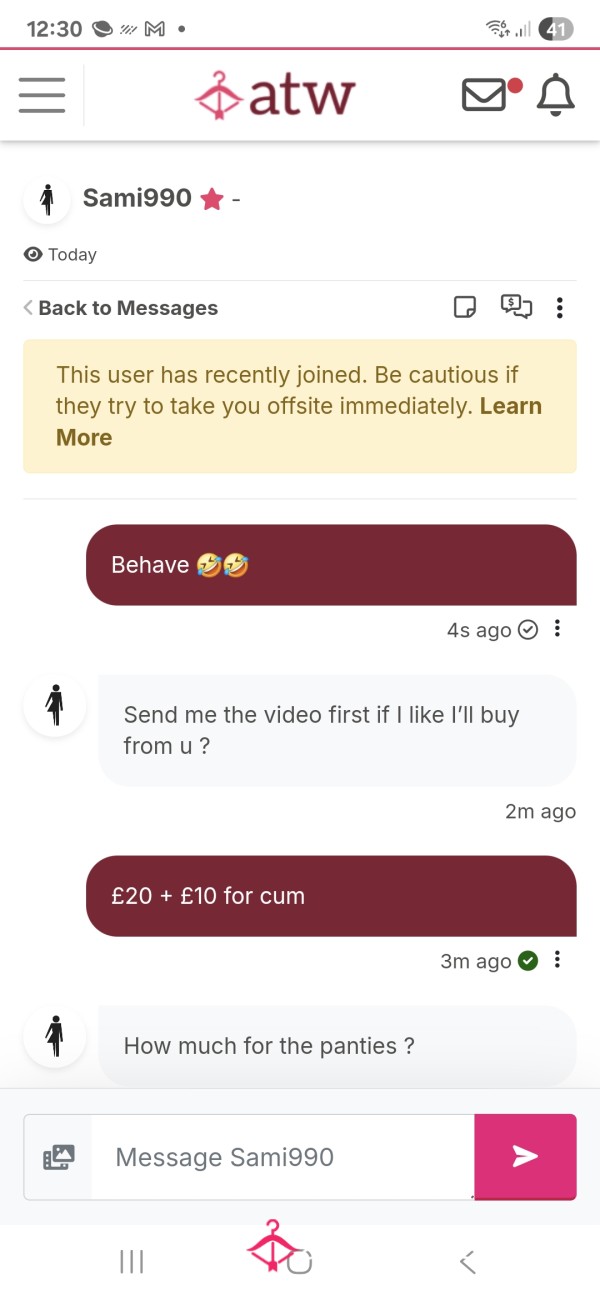This screenshot has width=600, height=1300.
Task: Send the message
Action: click(525, 1157)
